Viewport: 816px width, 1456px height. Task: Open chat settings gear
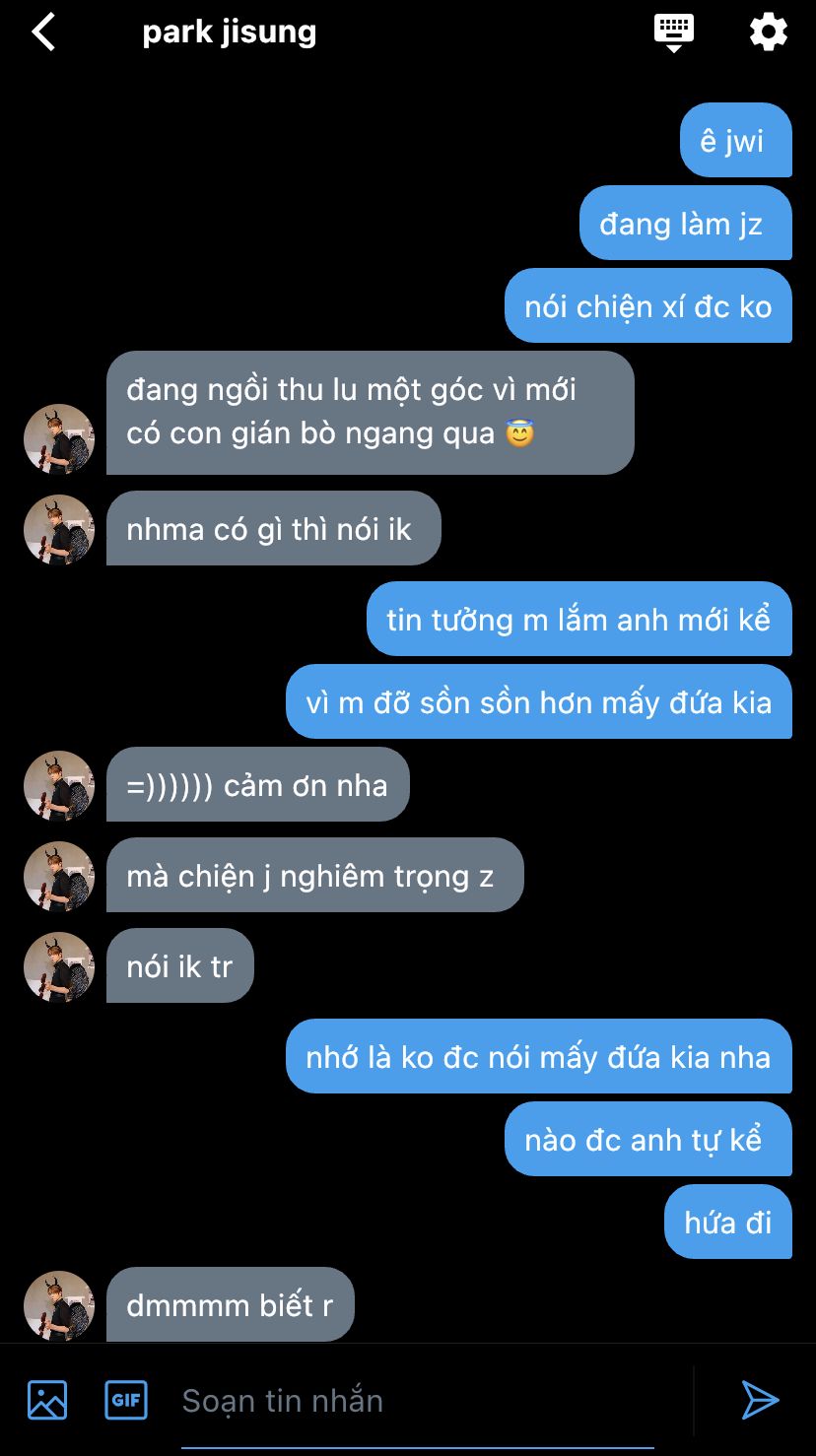(x=769, y=33)
